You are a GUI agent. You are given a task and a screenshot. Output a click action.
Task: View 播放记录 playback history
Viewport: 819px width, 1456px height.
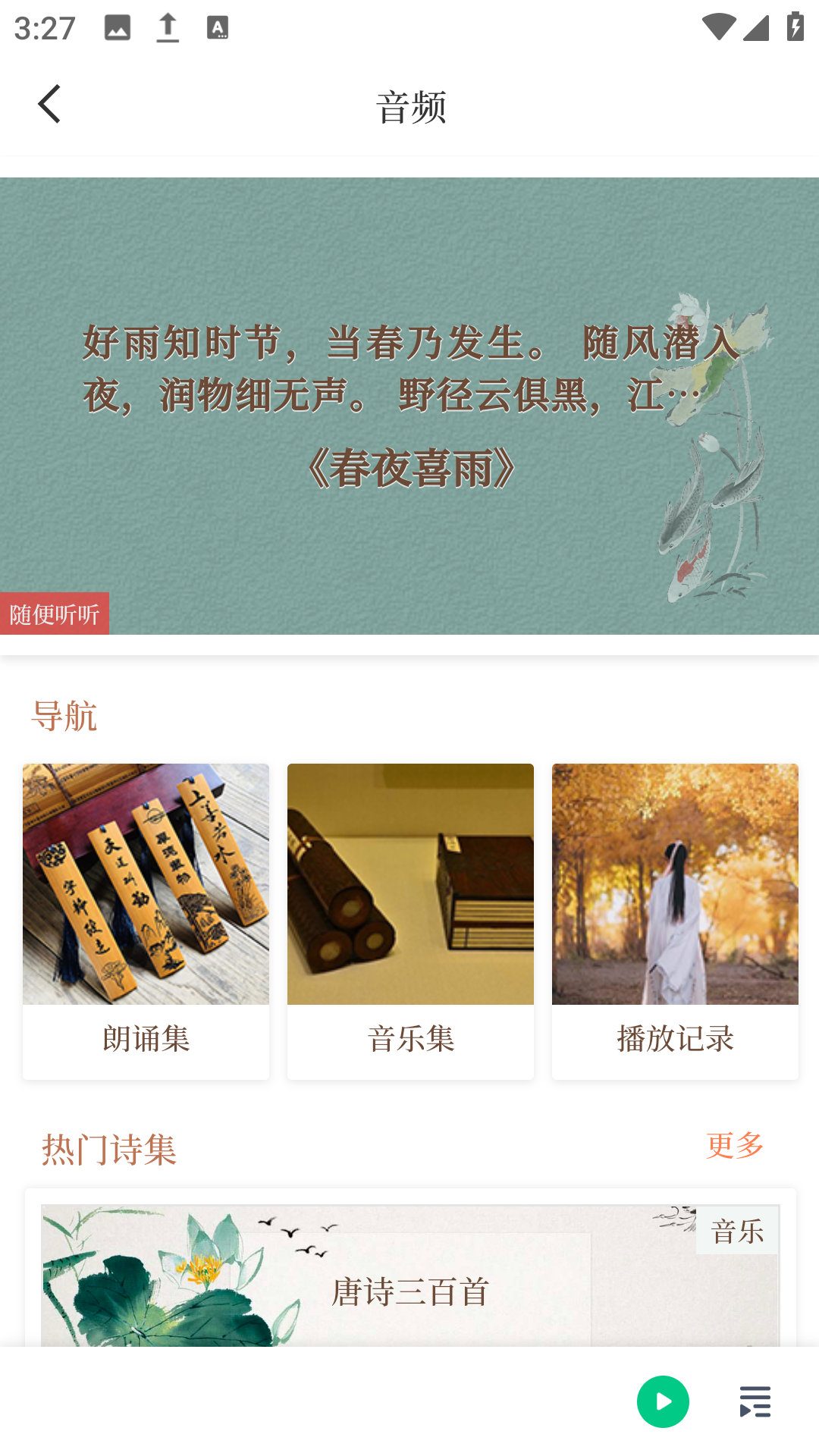pos(675,921)
